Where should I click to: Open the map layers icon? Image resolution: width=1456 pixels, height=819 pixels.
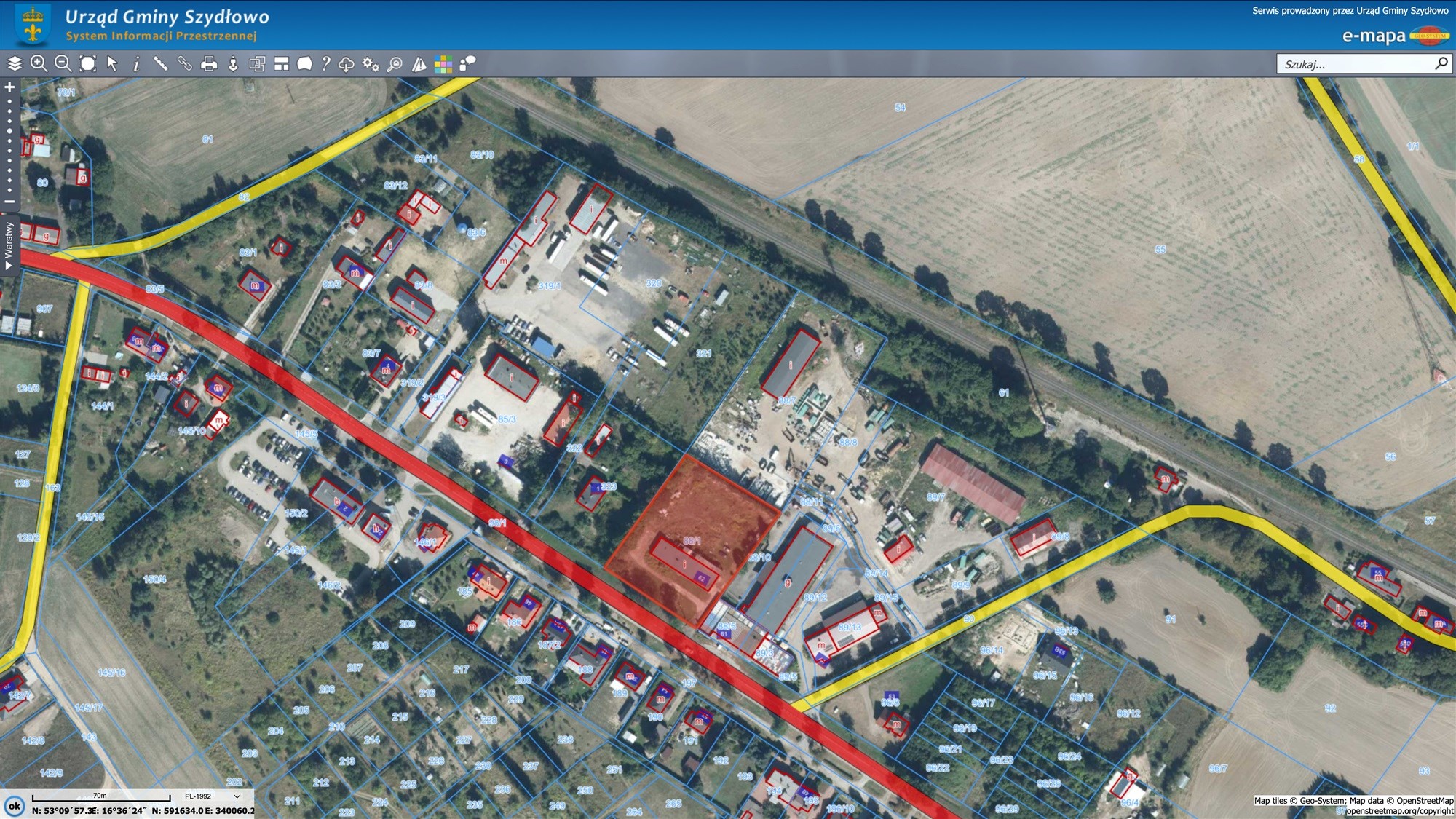[15, 64]
